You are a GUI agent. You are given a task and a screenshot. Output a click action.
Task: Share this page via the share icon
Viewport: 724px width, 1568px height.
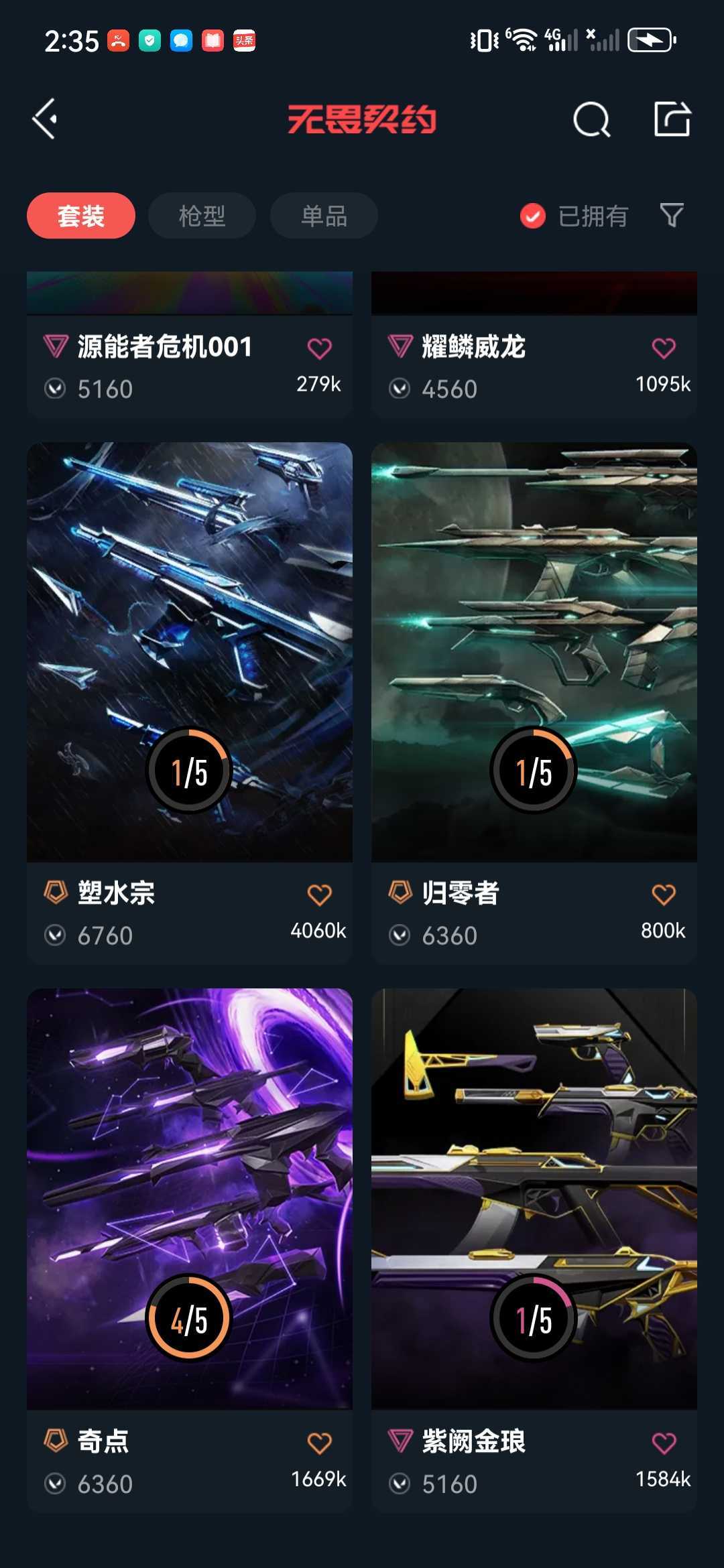tap(672, 119)
